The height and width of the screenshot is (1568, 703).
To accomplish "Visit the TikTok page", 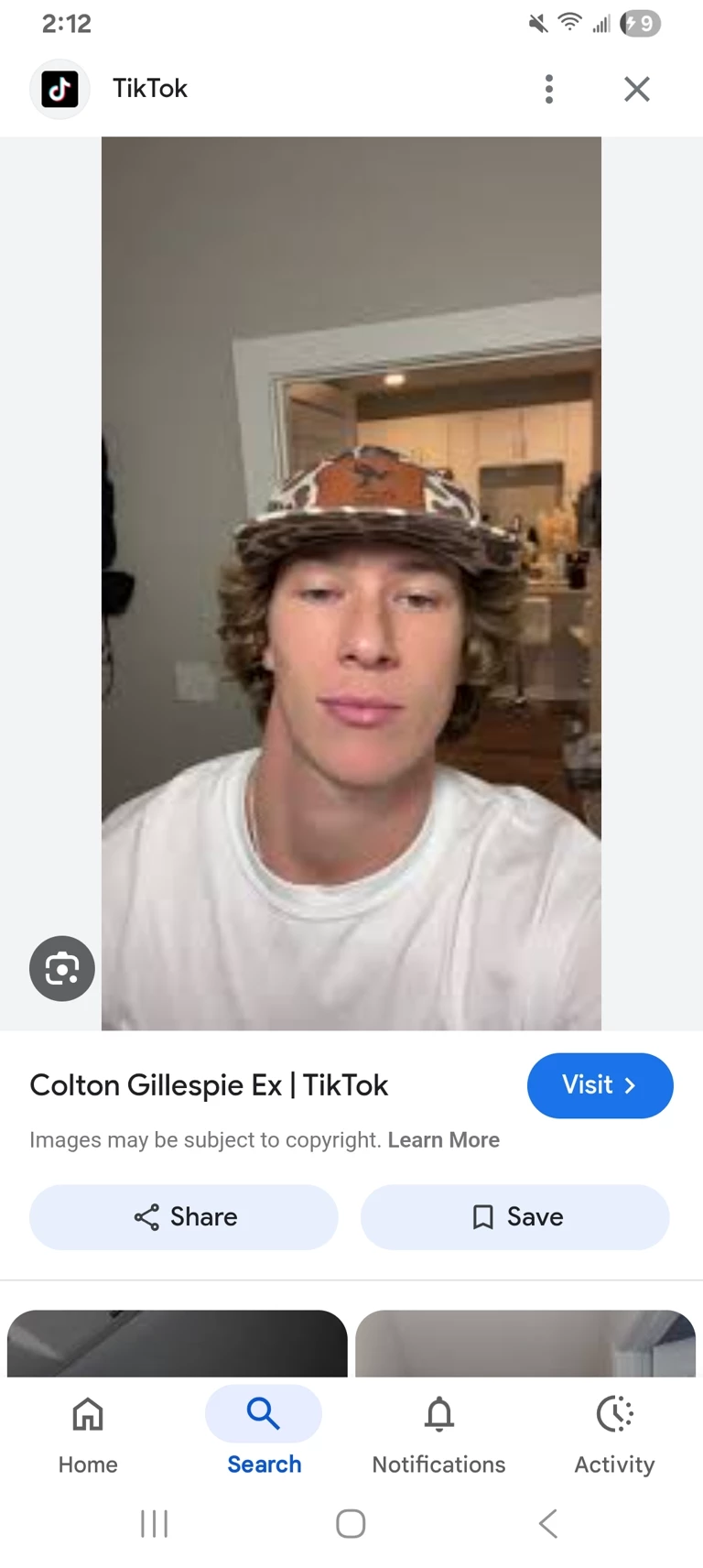I will (600, 1085).
